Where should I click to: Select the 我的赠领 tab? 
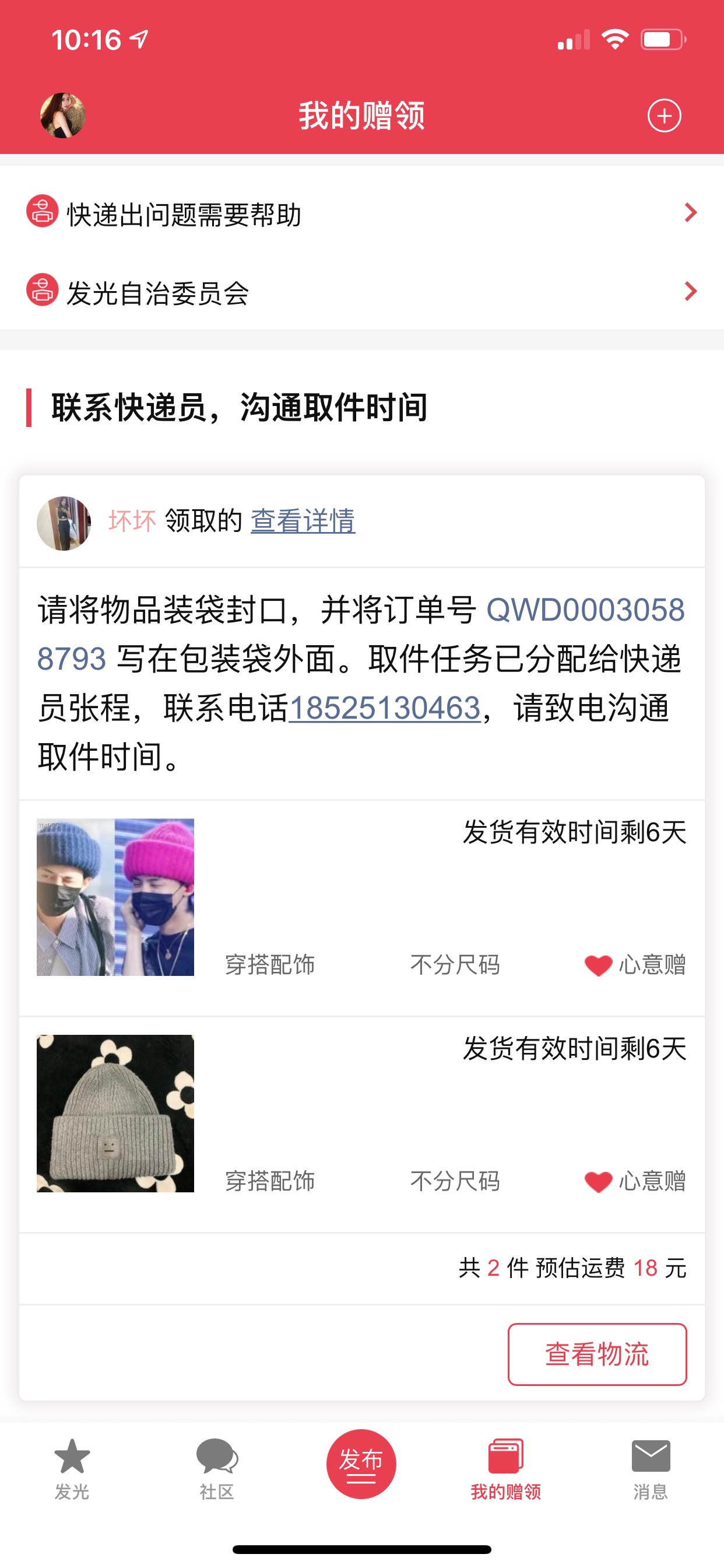tap(505, 1469)
